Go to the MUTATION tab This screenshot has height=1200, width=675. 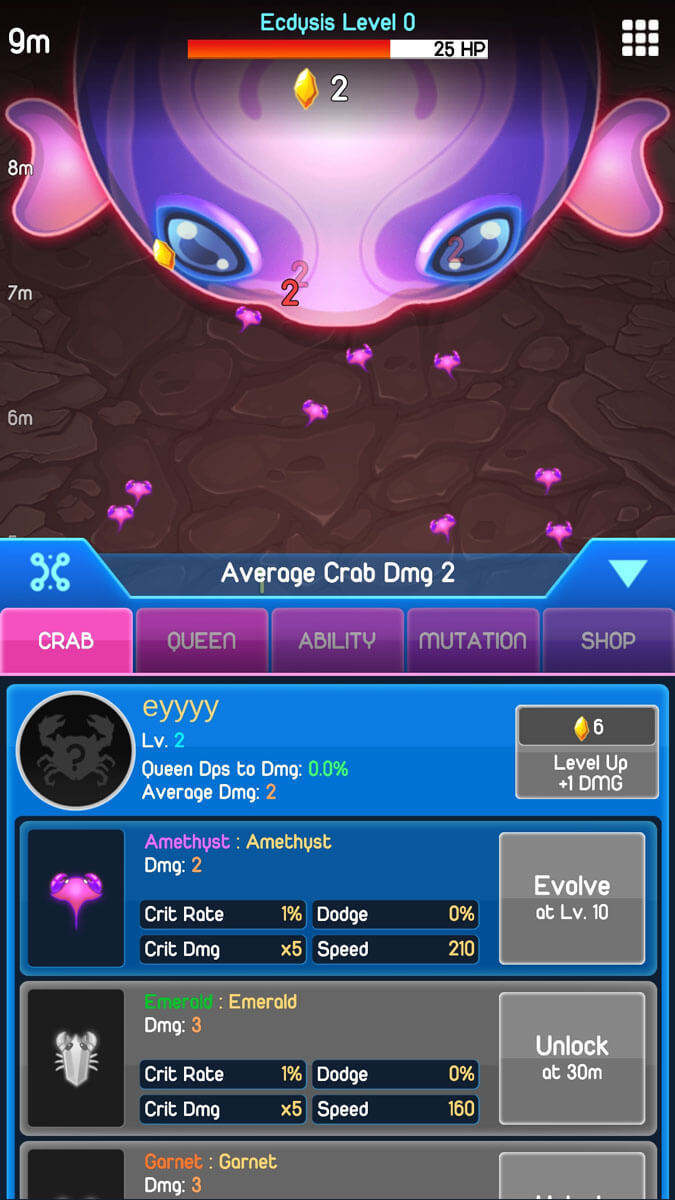pos(473,640)
